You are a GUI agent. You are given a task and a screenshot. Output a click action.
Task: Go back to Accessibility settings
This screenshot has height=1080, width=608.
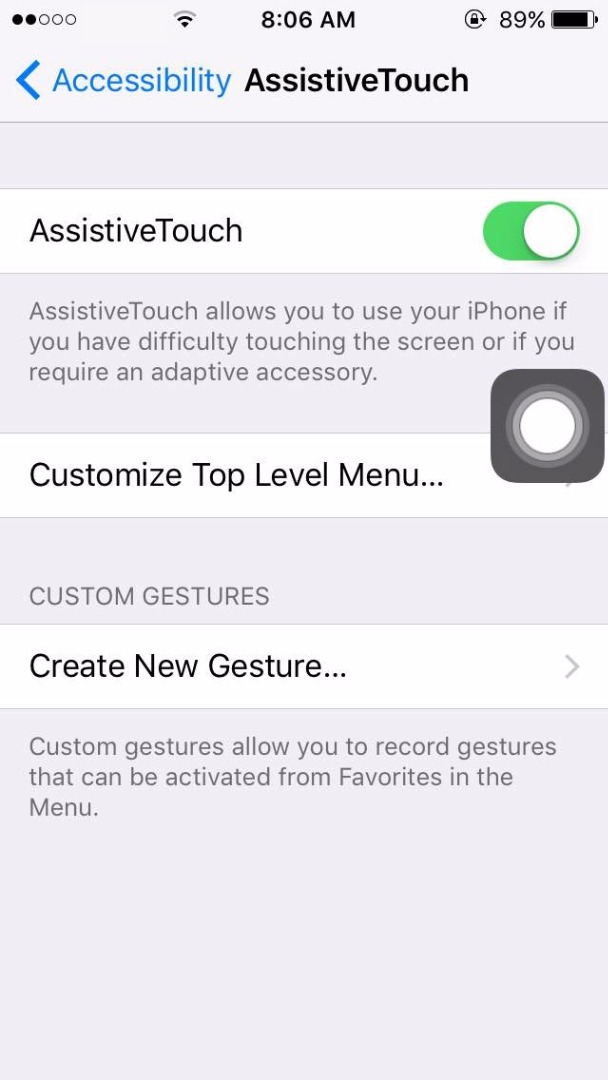122,80
